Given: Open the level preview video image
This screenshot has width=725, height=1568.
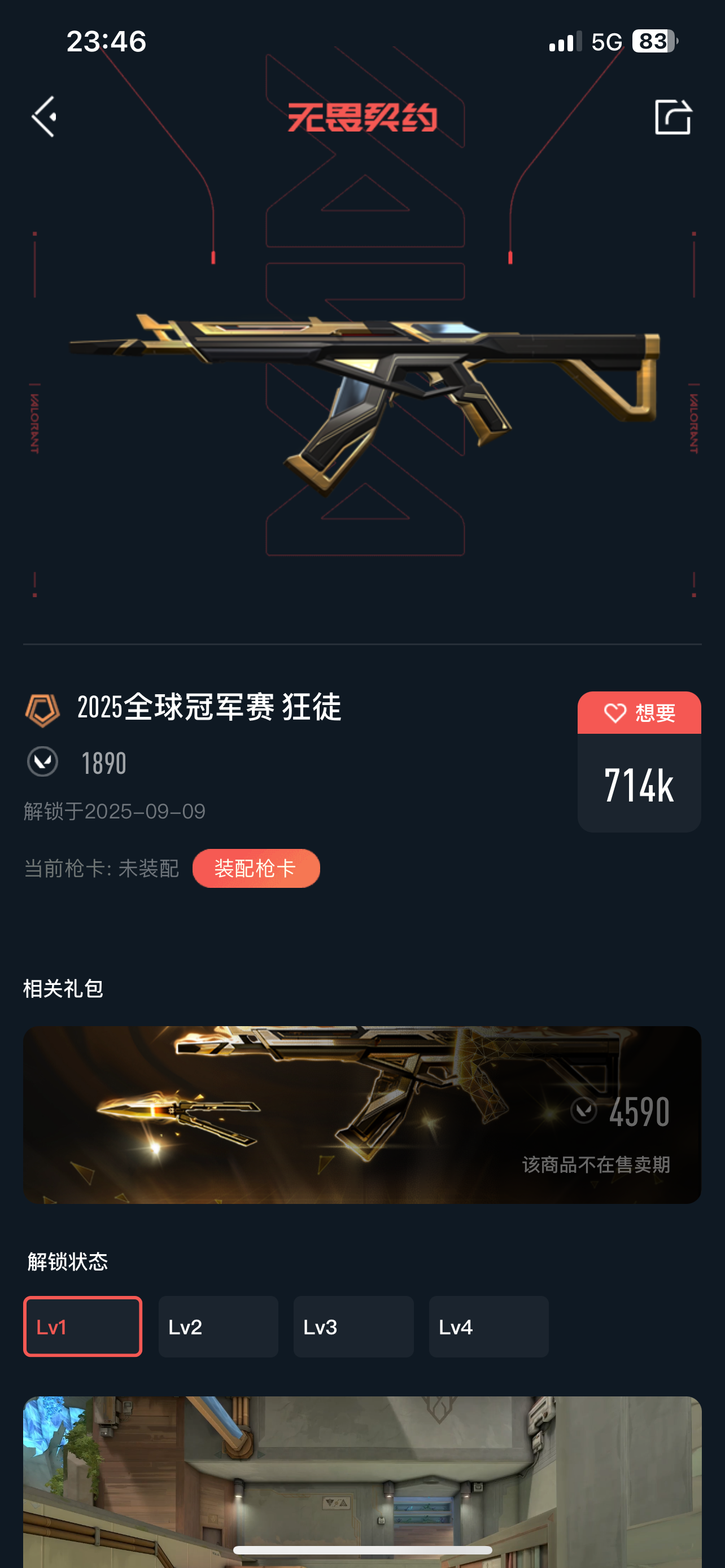Looking at the screenshot, I should [x=362, y=1479].
